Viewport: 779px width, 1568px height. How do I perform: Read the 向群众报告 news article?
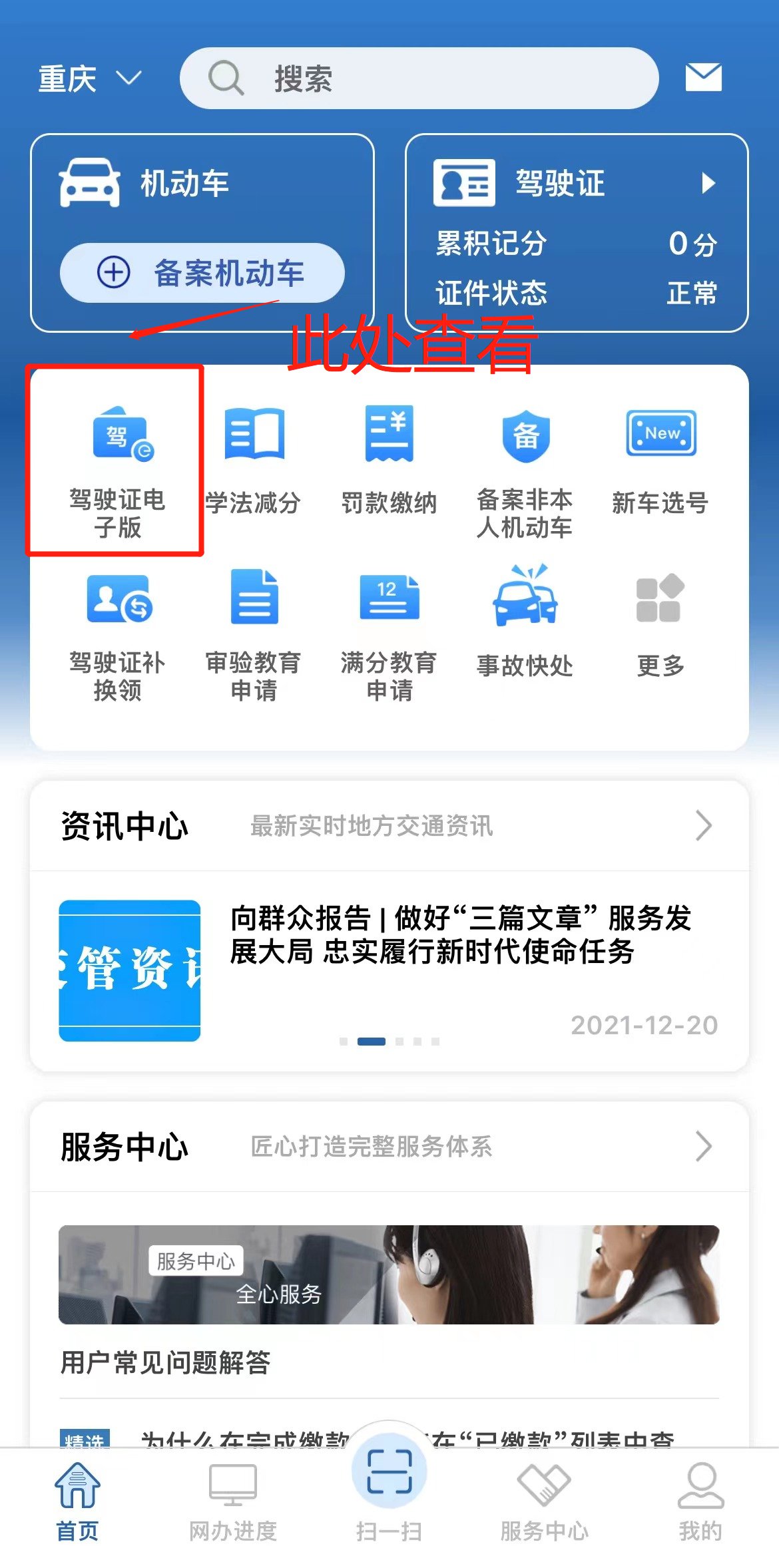(x=459, y=935)
